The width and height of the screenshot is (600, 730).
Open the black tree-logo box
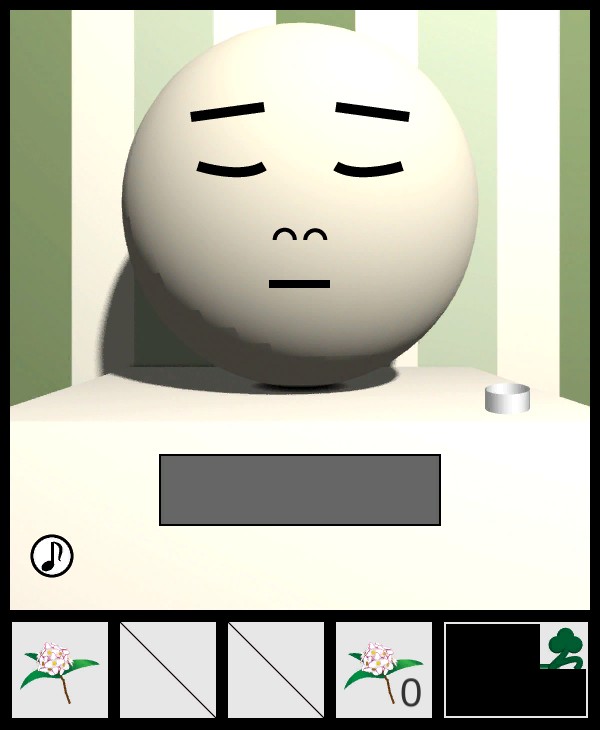pos(515,670)
